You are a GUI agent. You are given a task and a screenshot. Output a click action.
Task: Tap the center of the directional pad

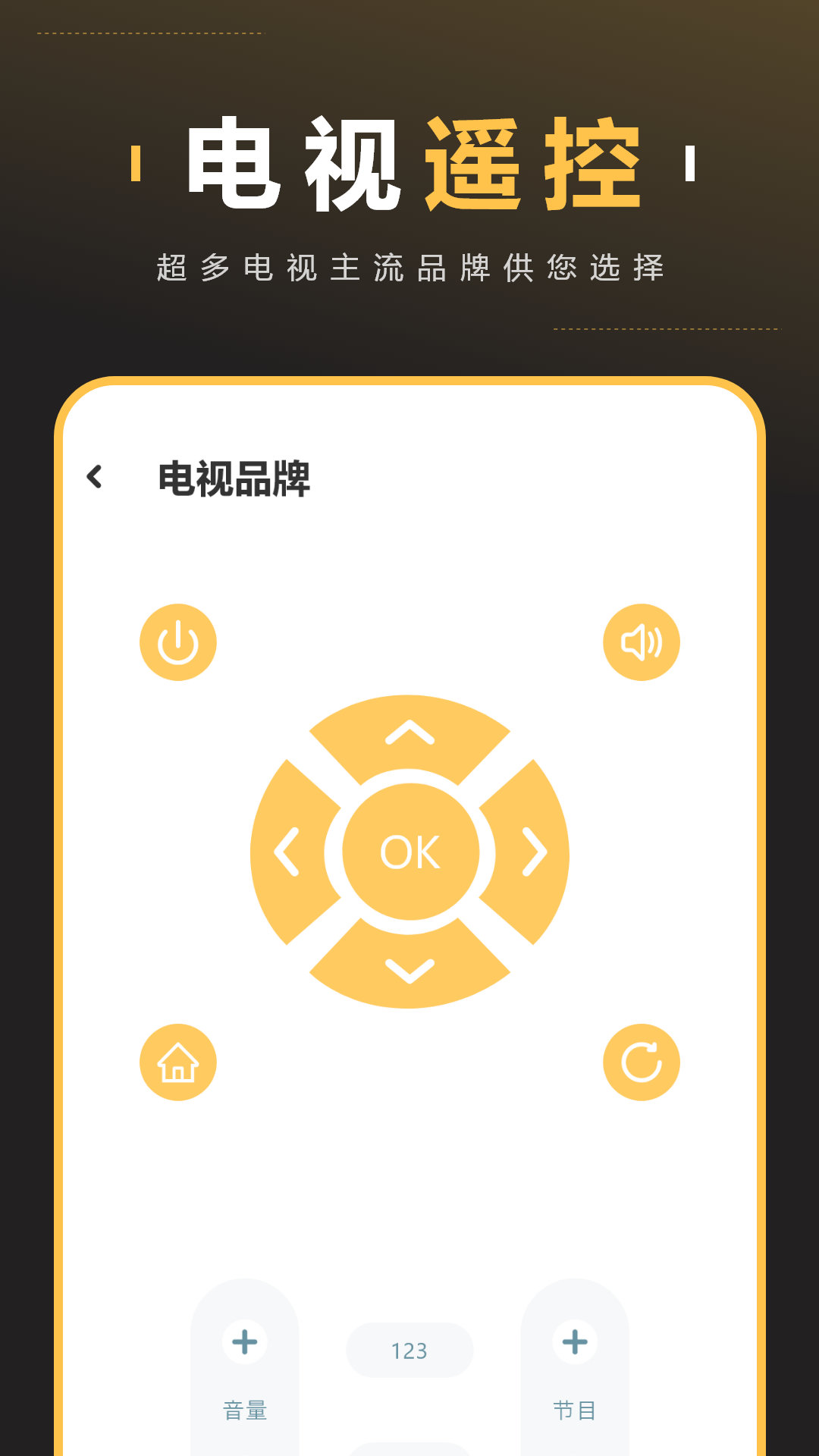(x=409, y=852)
